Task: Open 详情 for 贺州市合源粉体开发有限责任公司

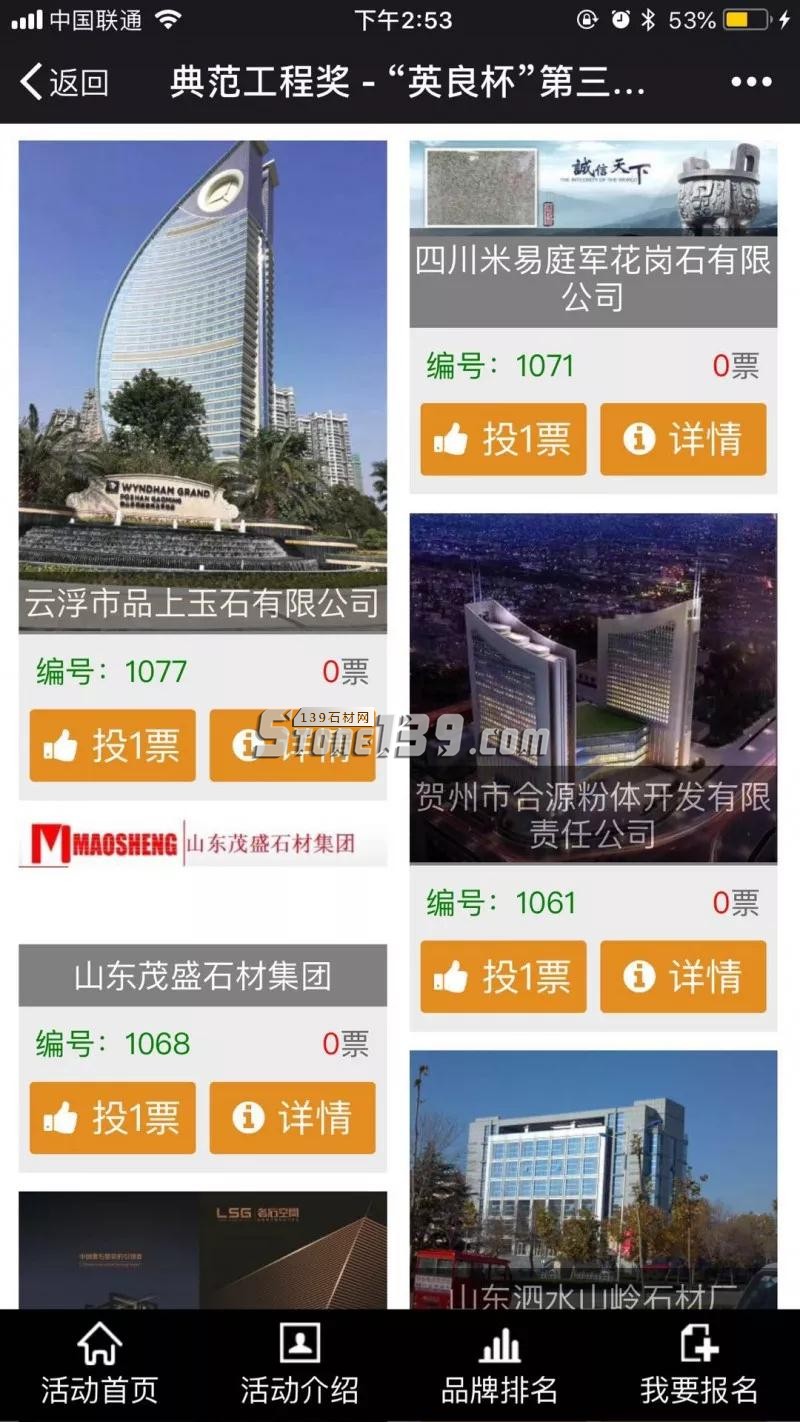Action: click(x=684, y=977)
